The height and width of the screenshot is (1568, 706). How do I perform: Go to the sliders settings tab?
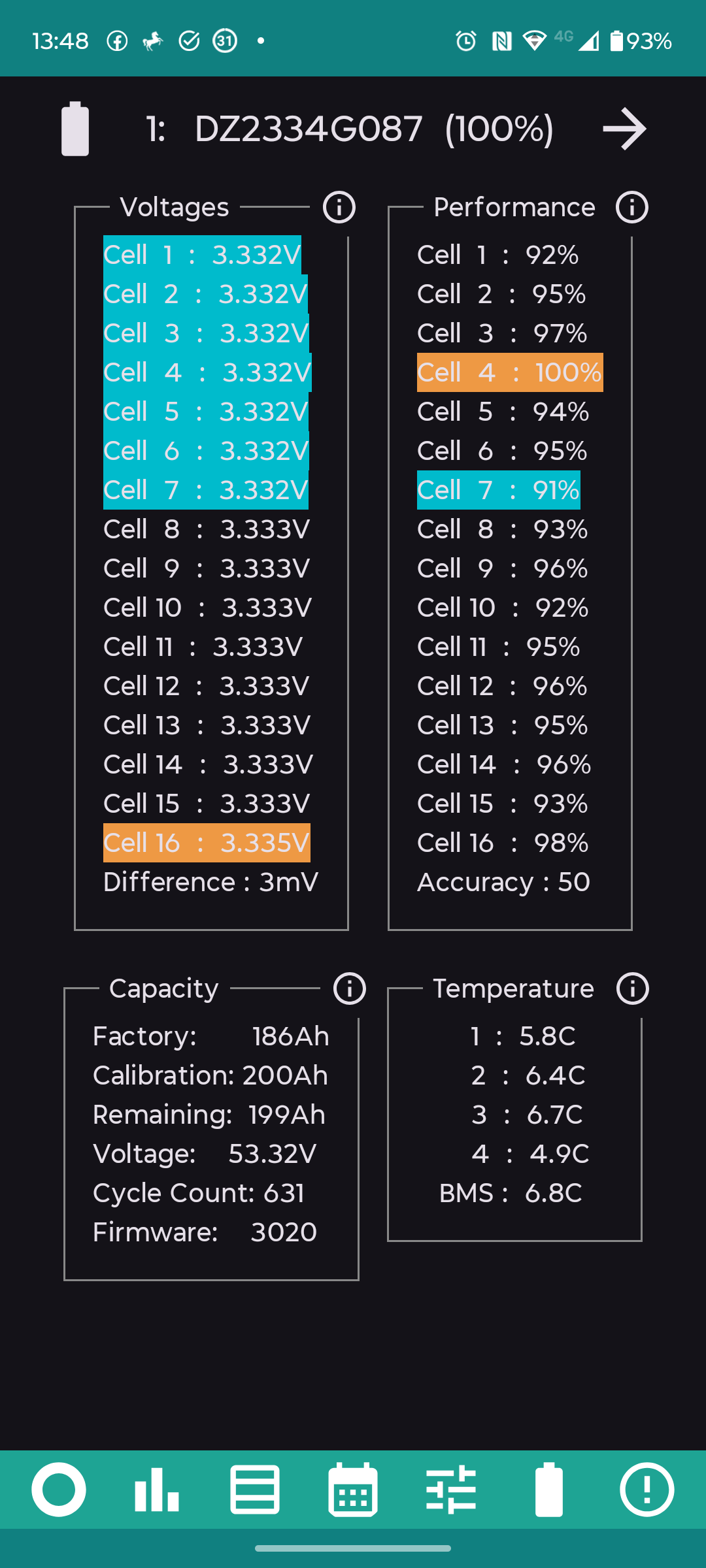tap(451, 1490)
